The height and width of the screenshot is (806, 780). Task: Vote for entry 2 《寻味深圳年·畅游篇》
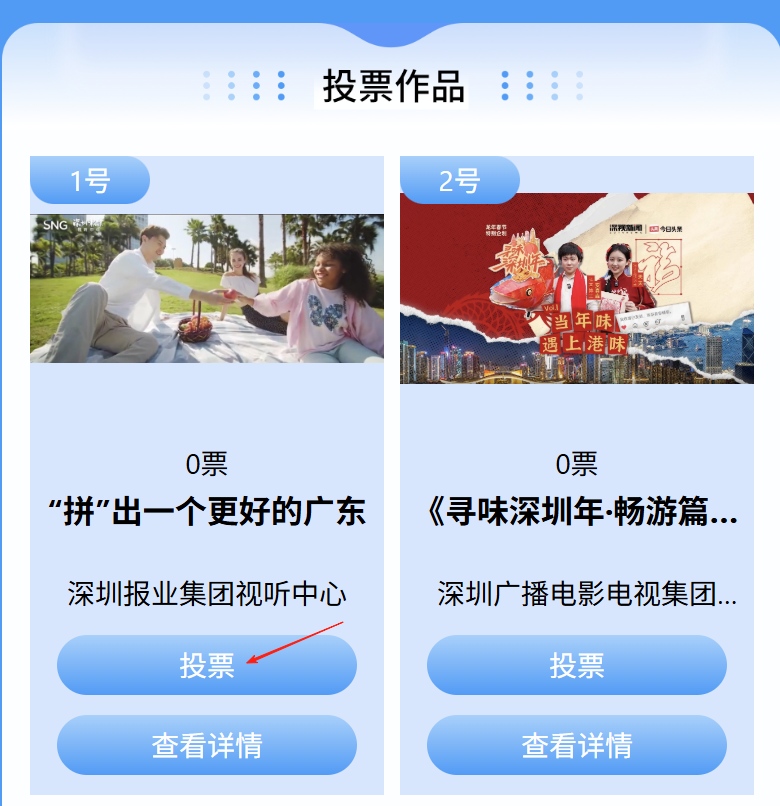pos(576,665)
